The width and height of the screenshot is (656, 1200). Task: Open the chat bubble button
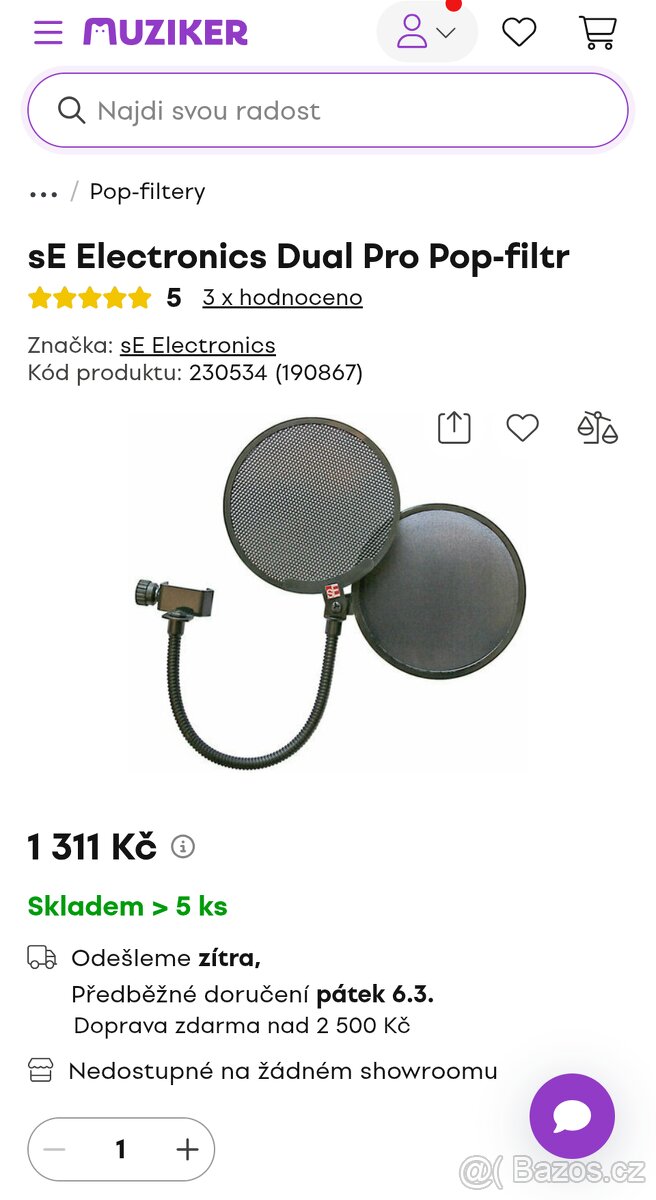pos(572,1116)
